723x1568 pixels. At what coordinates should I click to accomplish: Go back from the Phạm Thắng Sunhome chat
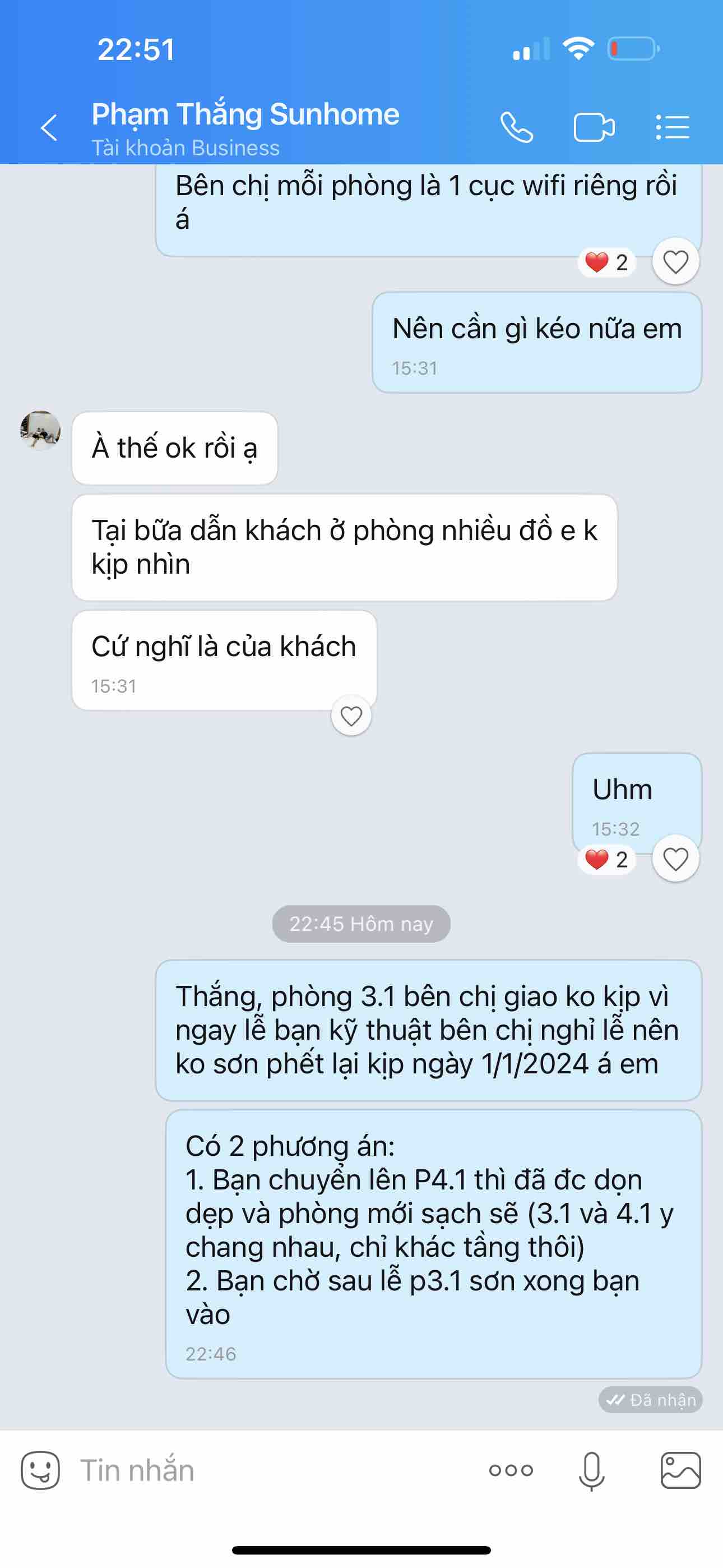click(x=49, y=127)
